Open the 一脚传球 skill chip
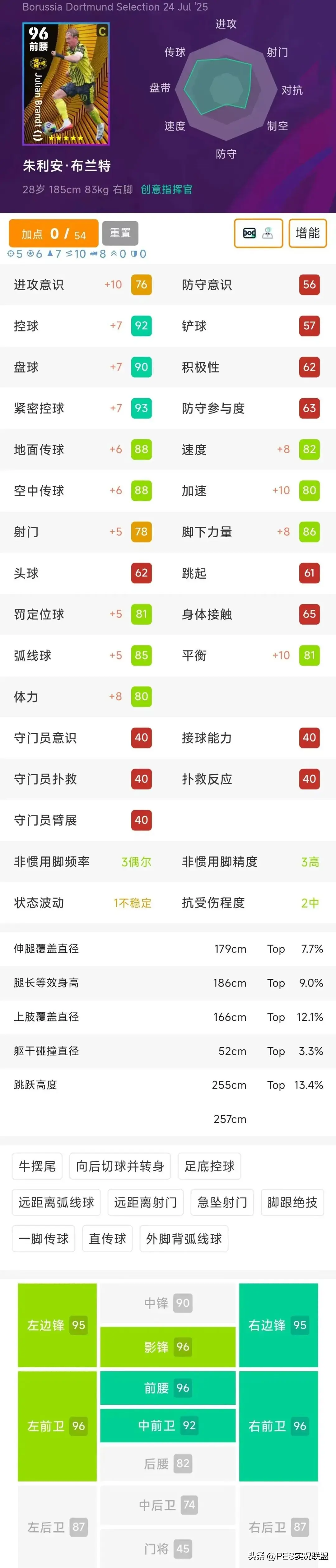The width and height of the screenshot is (336, 1568). [x=43, y=1239]
